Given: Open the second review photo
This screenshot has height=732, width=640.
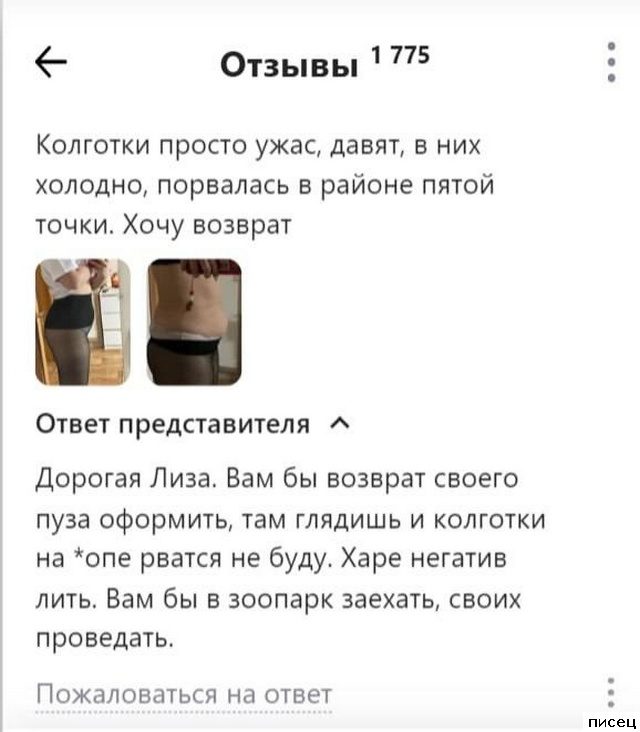Looking at the screenshot, I should [194, 322].
